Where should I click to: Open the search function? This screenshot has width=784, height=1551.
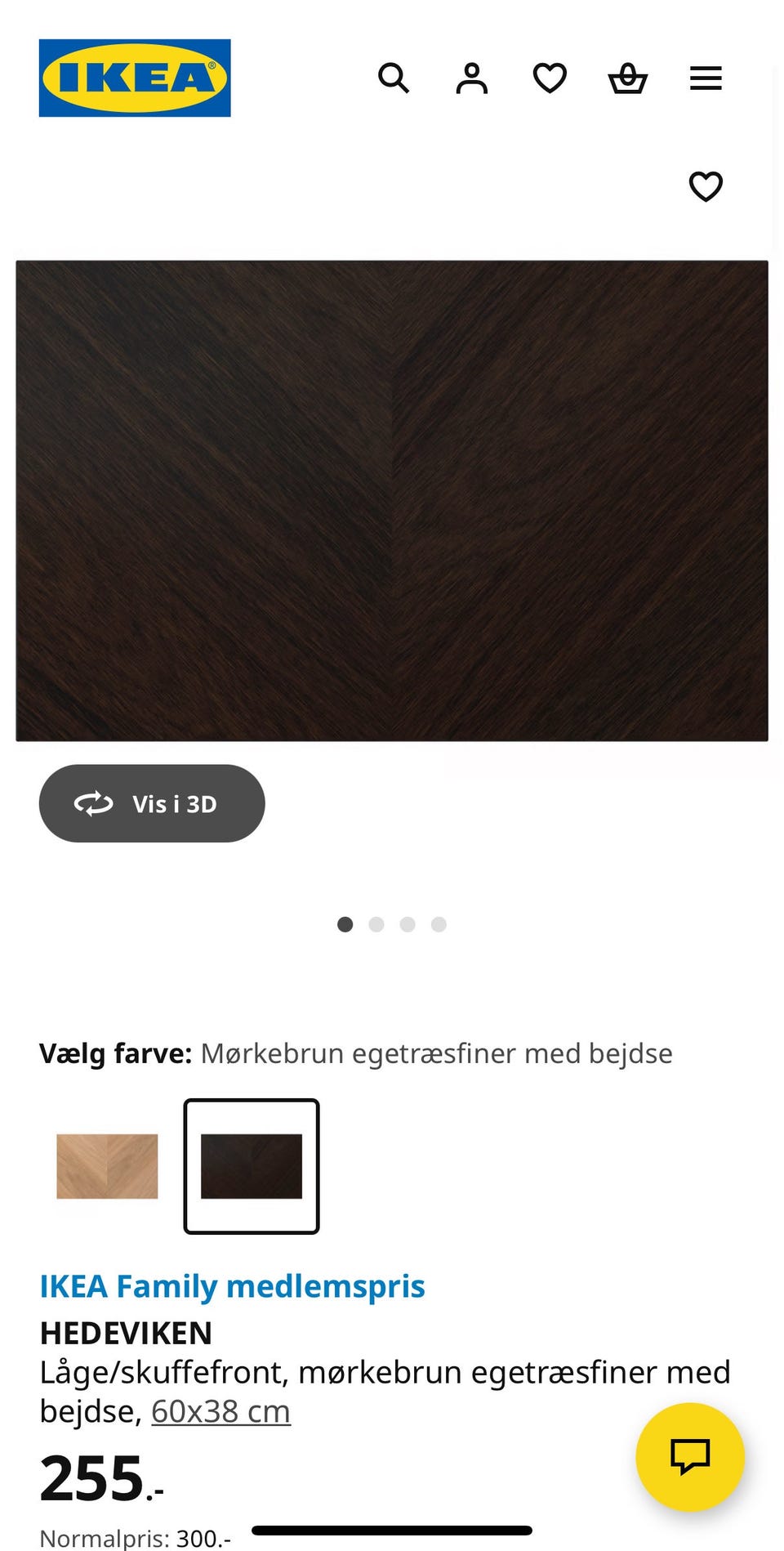[x=394, y=78]
